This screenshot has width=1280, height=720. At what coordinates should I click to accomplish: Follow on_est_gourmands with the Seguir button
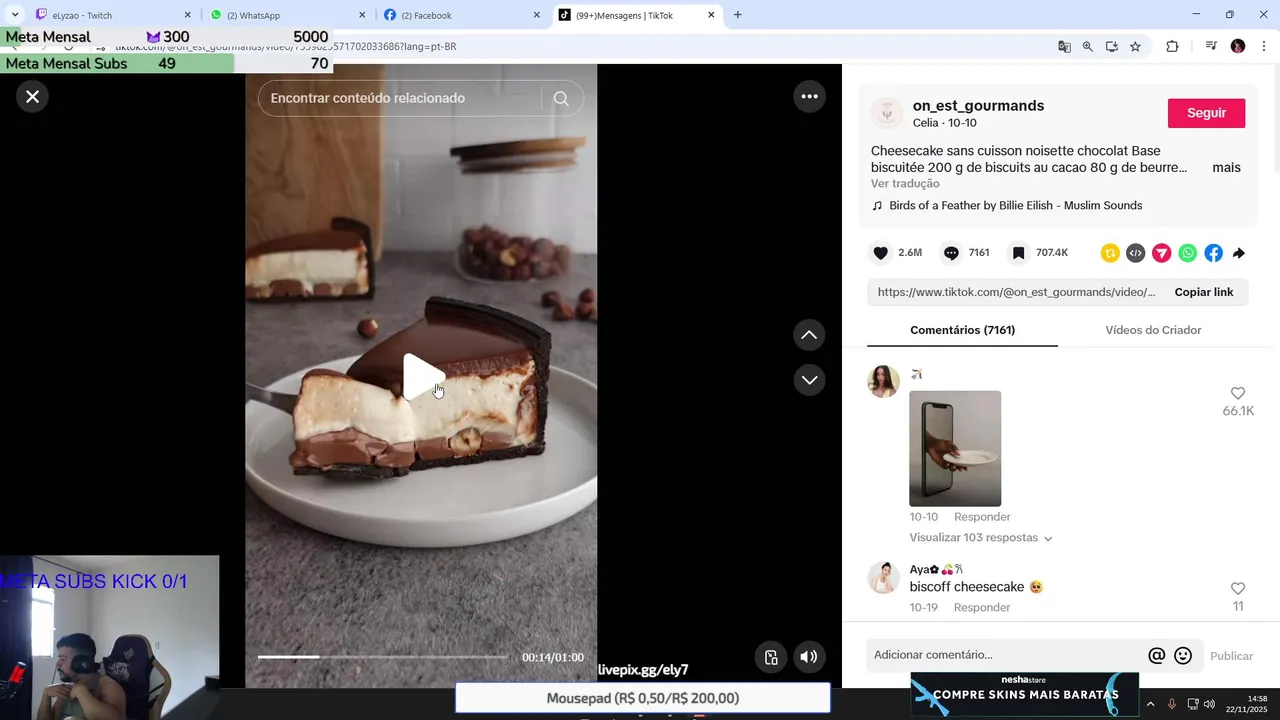(1205, 113)
